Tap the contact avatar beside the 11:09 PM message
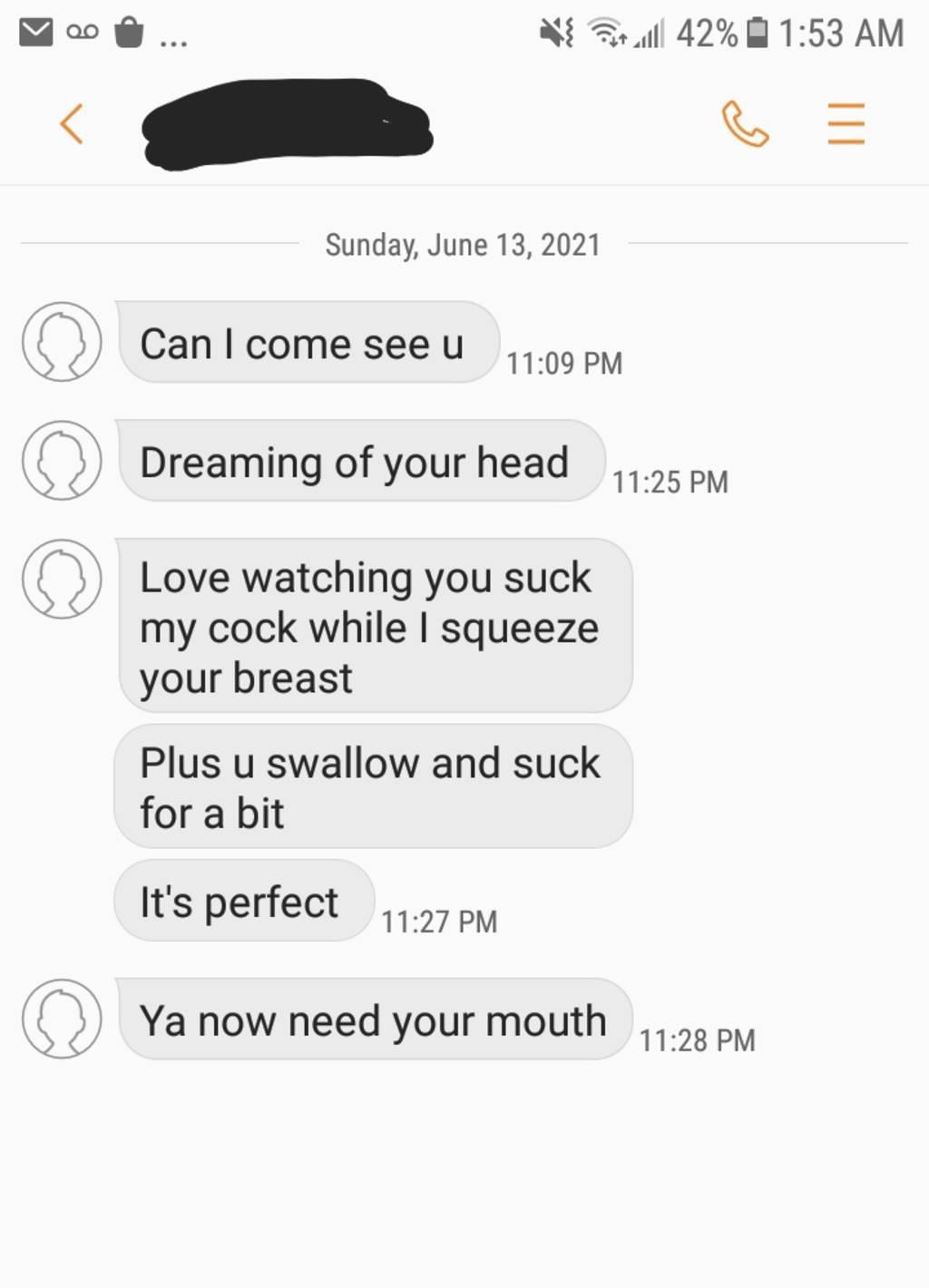 tap(62, 342)
